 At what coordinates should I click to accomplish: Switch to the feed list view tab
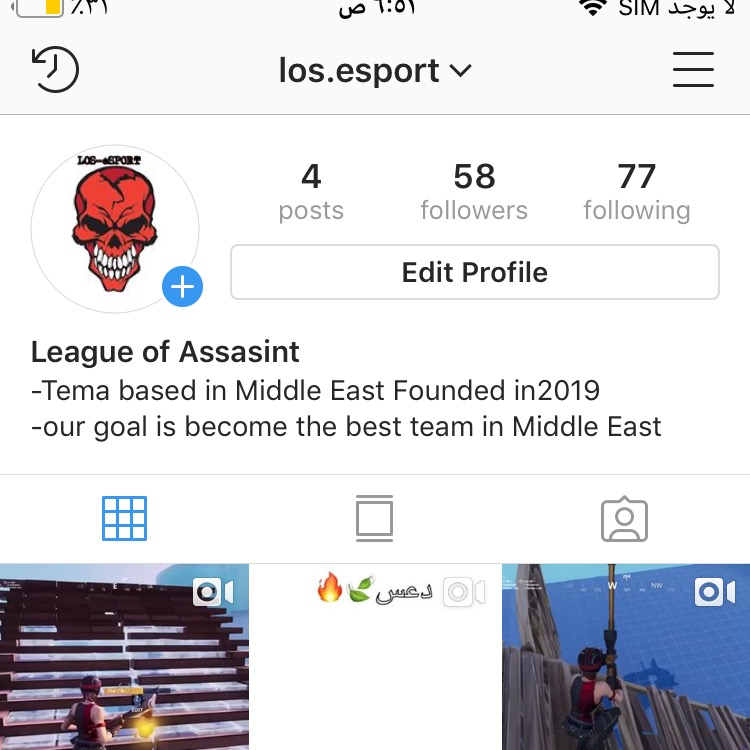point(374,519)
